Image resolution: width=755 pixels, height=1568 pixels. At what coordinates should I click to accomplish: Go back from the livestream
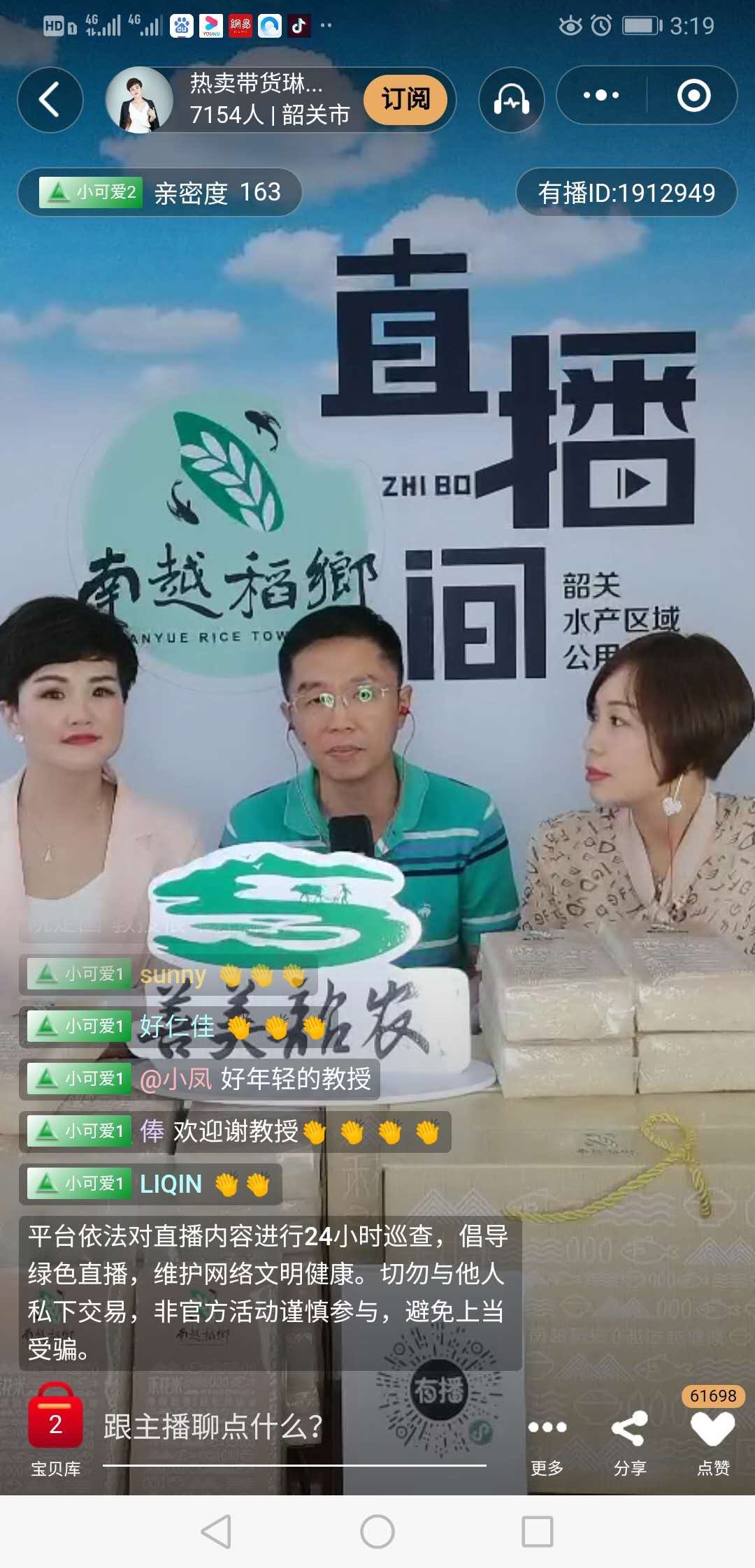pyautogui.click(x=50, y=100)
